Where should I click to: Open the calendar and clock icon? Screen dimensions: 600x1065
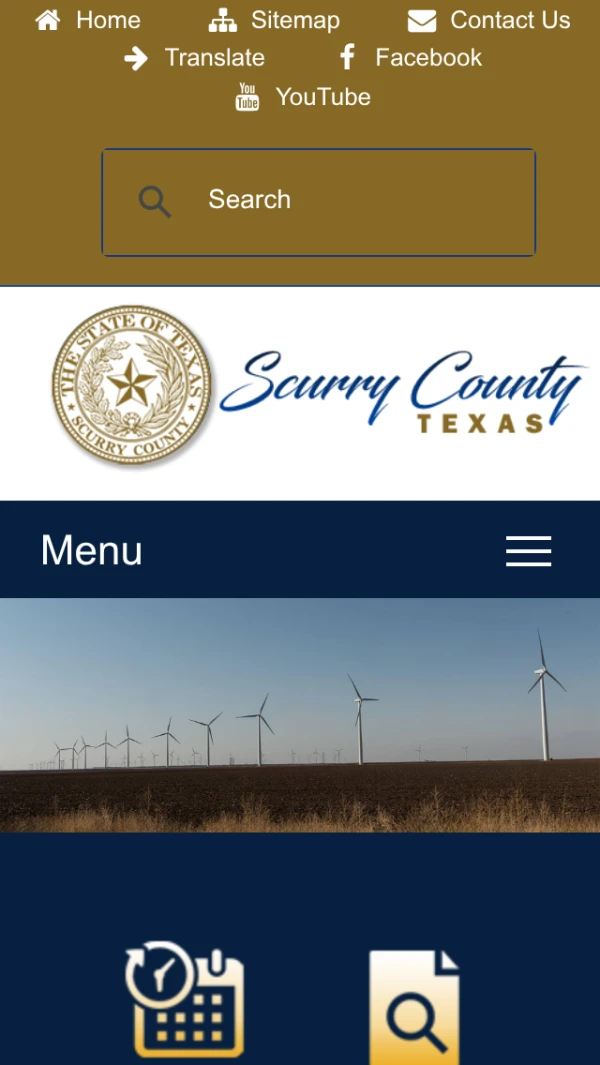185,998
